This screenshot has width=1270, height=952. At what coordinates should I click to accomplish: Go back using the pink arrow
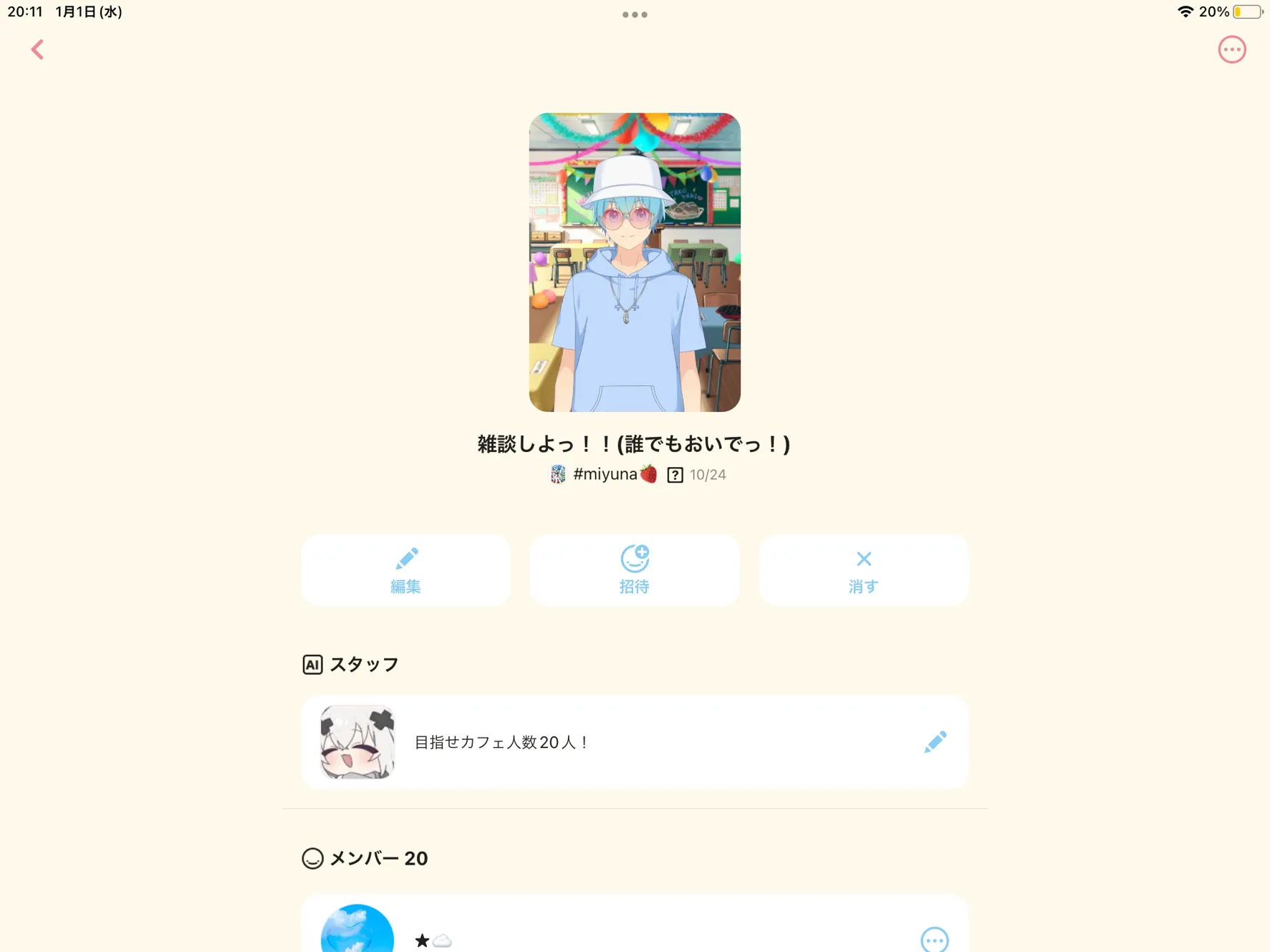[x=38, y=49]
